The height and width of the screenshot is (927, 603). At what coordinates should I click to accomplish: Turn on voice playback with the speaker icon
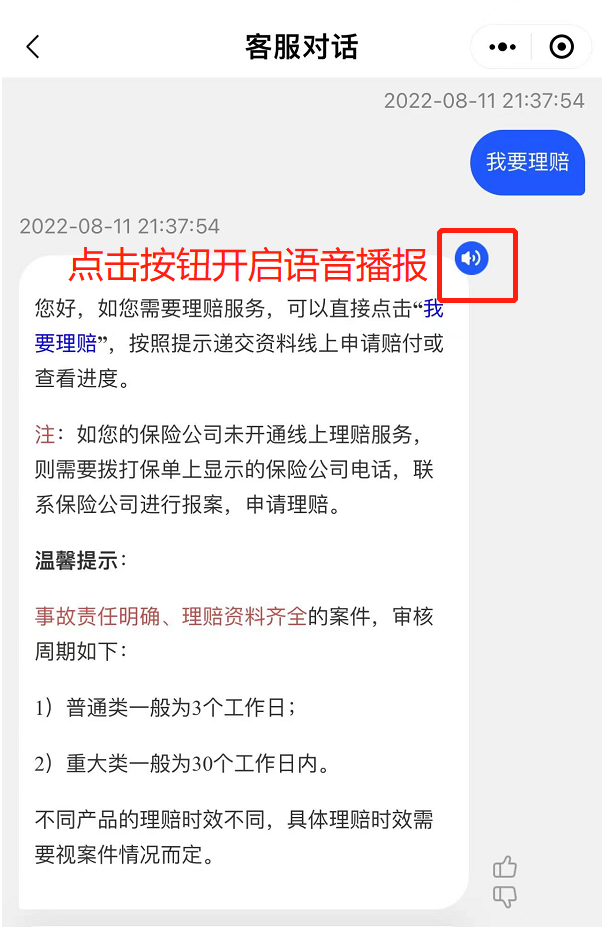coord(471,259)
